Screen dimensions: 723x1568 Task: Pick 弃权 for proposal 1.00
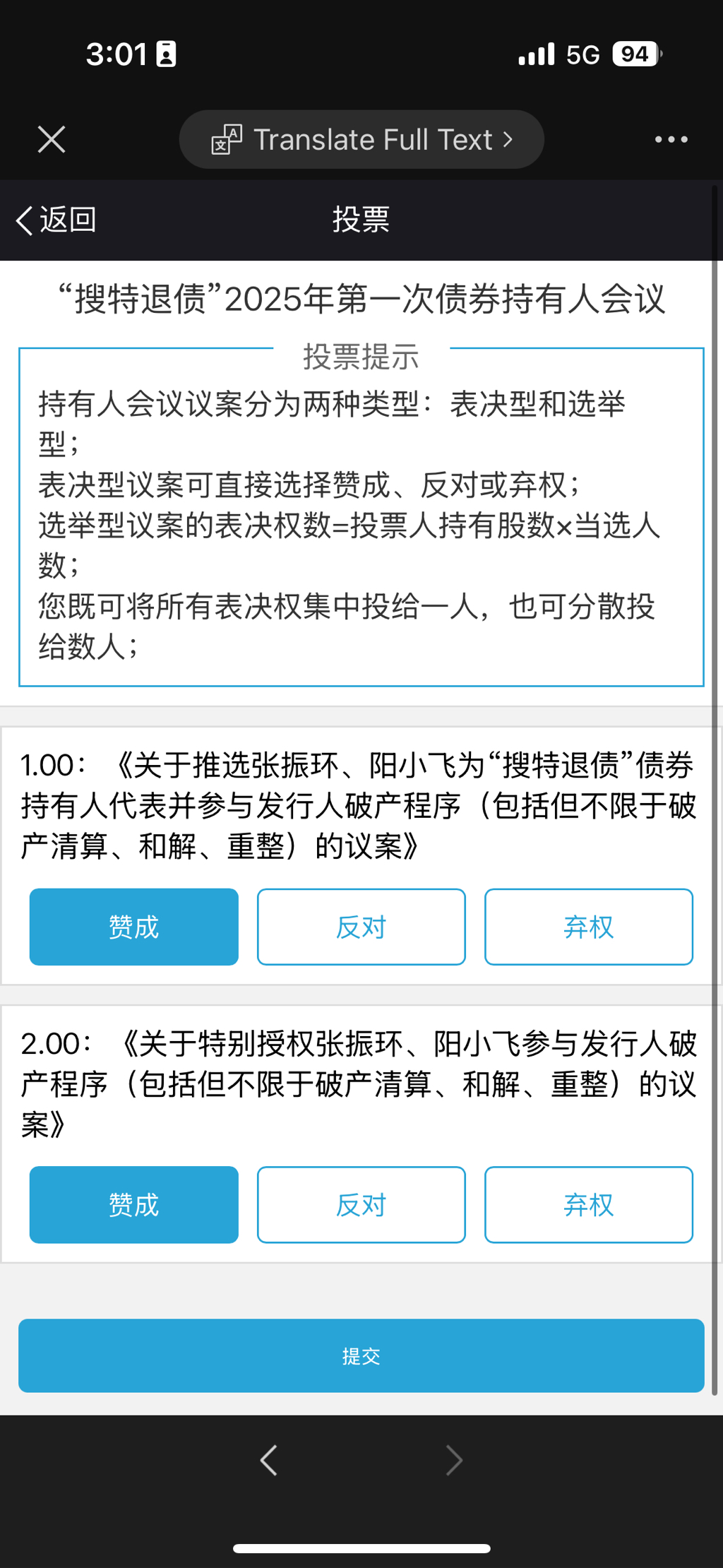coord(589,927)
